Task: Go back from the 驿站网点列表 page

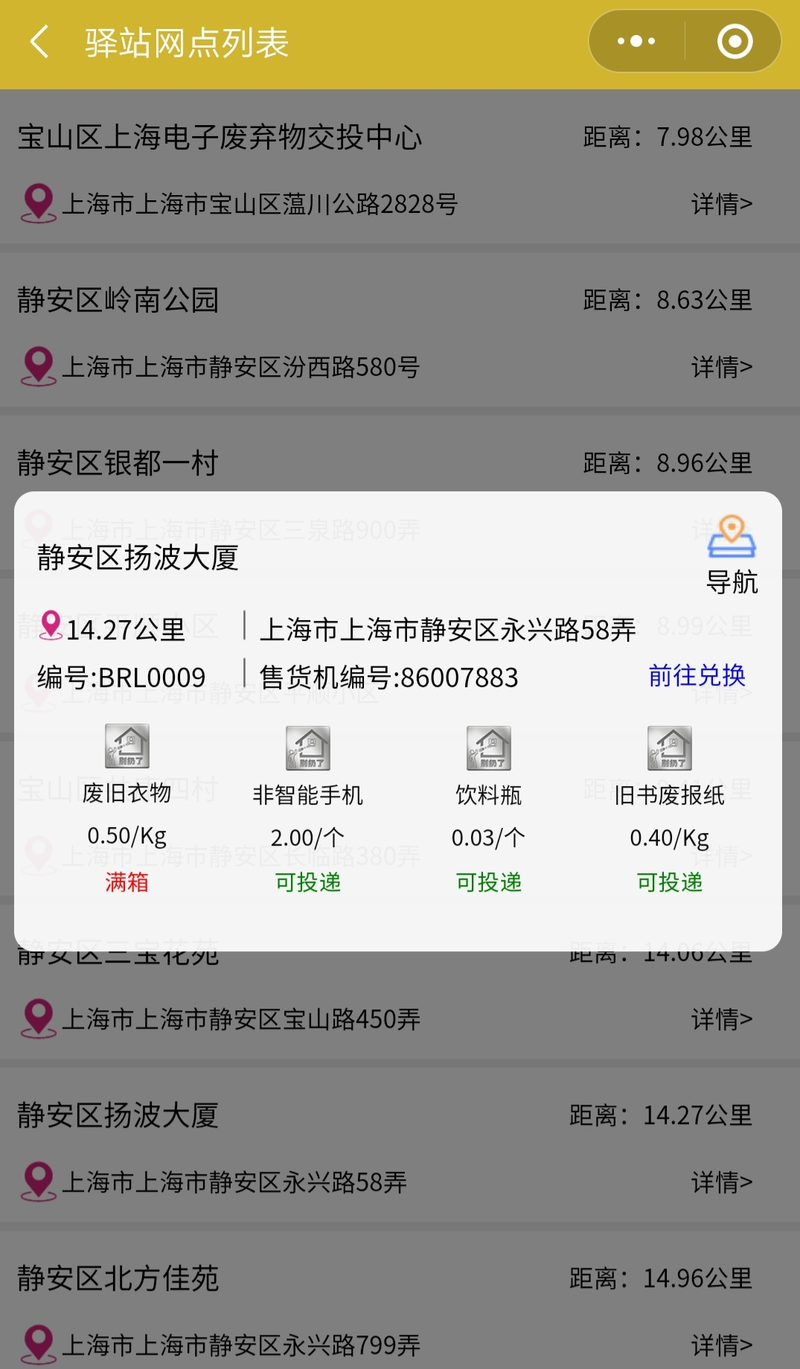Action: 39,42
